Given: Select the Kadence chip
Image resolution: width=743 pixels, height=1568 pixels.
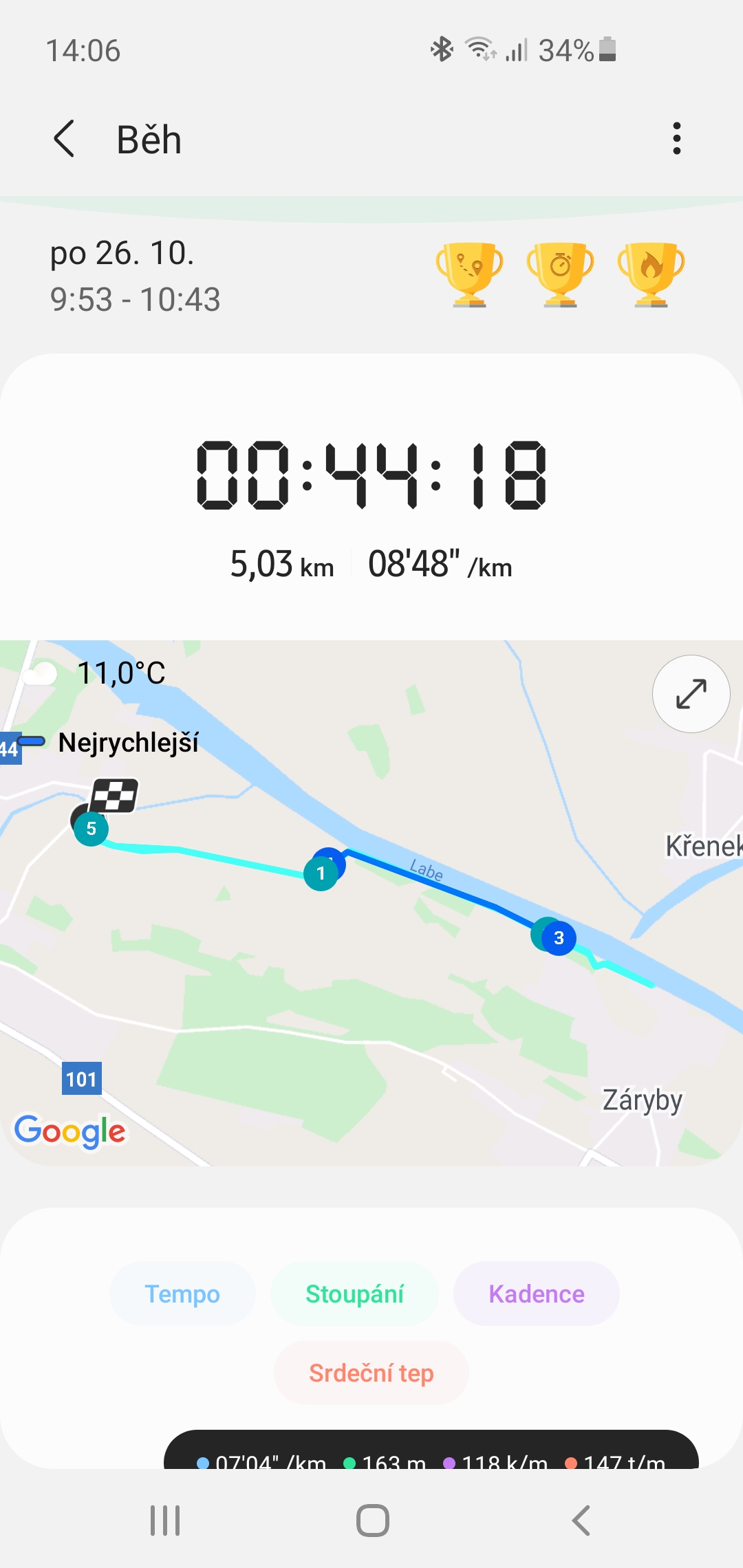Looking at the screenshot, I should pos(537,1294).
